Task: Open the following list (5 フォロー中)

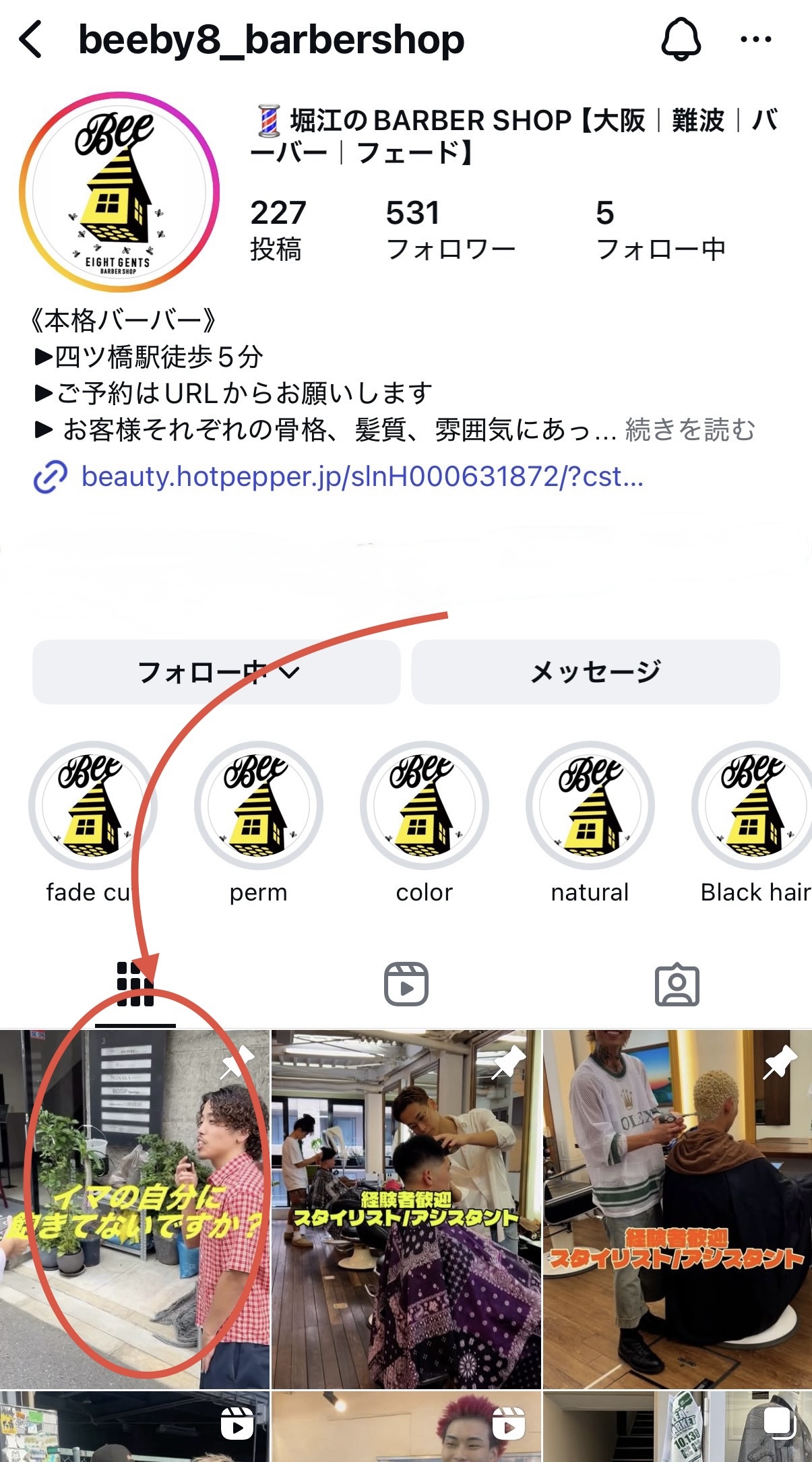Action: pyautogui.click(x=660, y=230)
